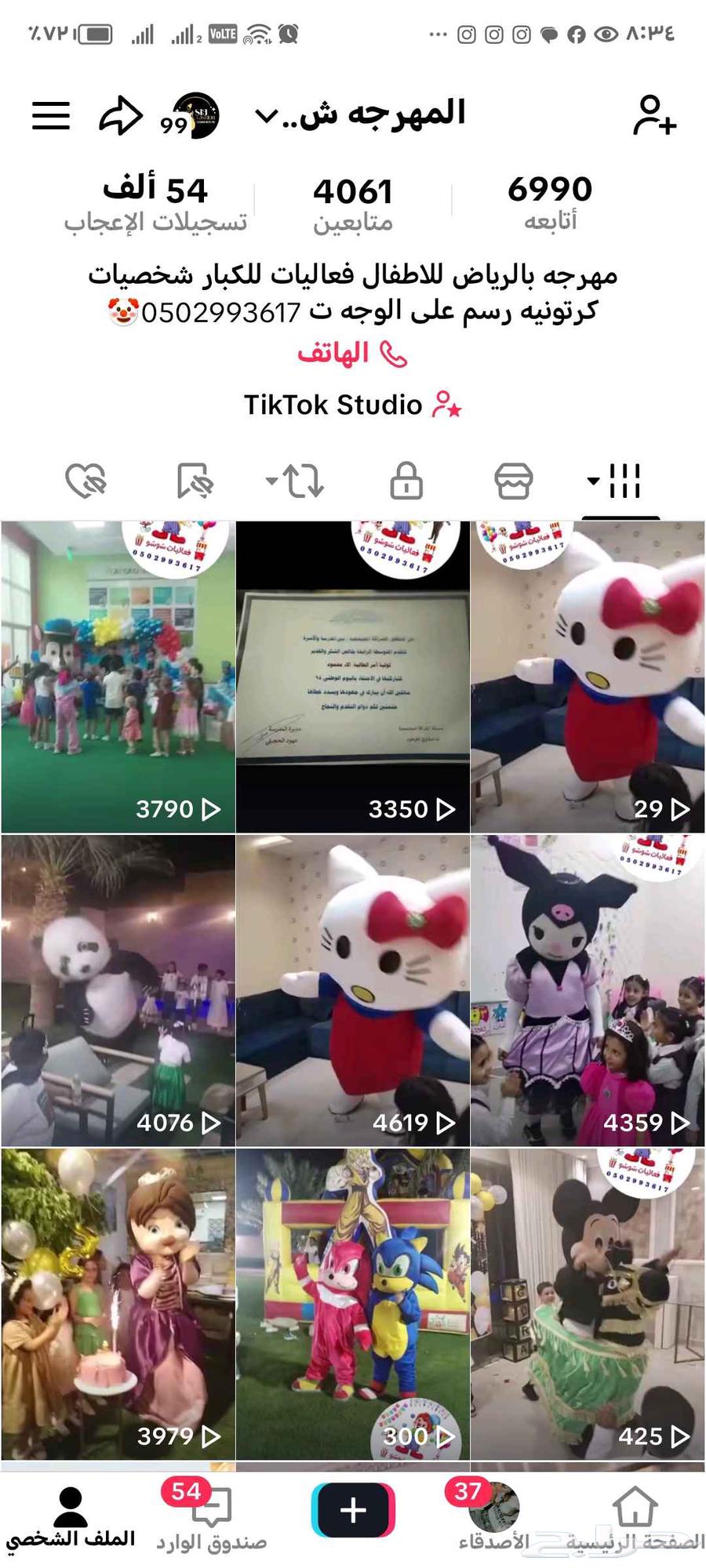706x1568 pixels.
Task: Play the Mickey video with 425 views
Action: pyautogui.click(x=588, y=1303)
